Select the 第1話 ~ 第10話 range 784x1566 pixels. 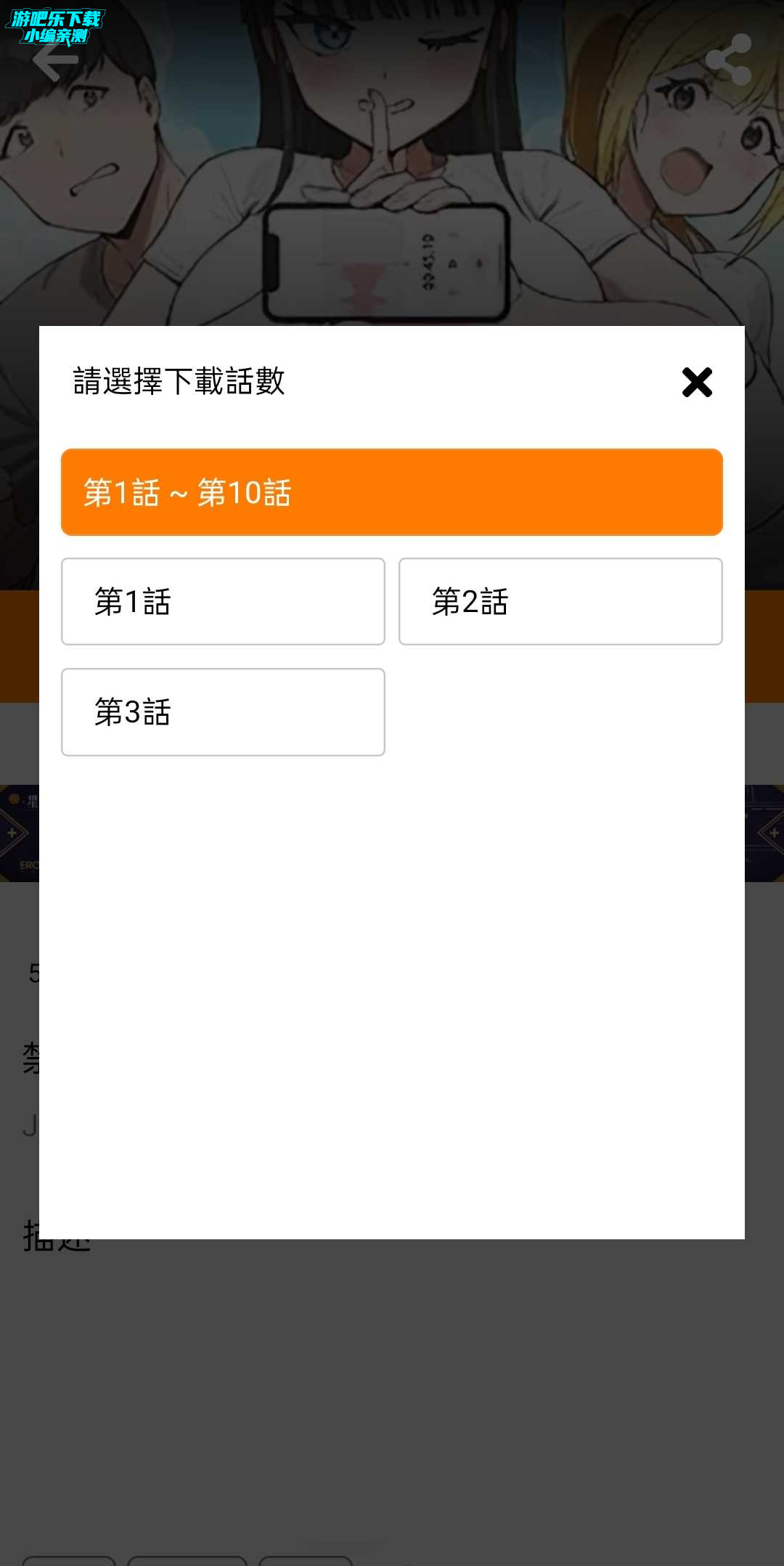(x=392, y=492)
